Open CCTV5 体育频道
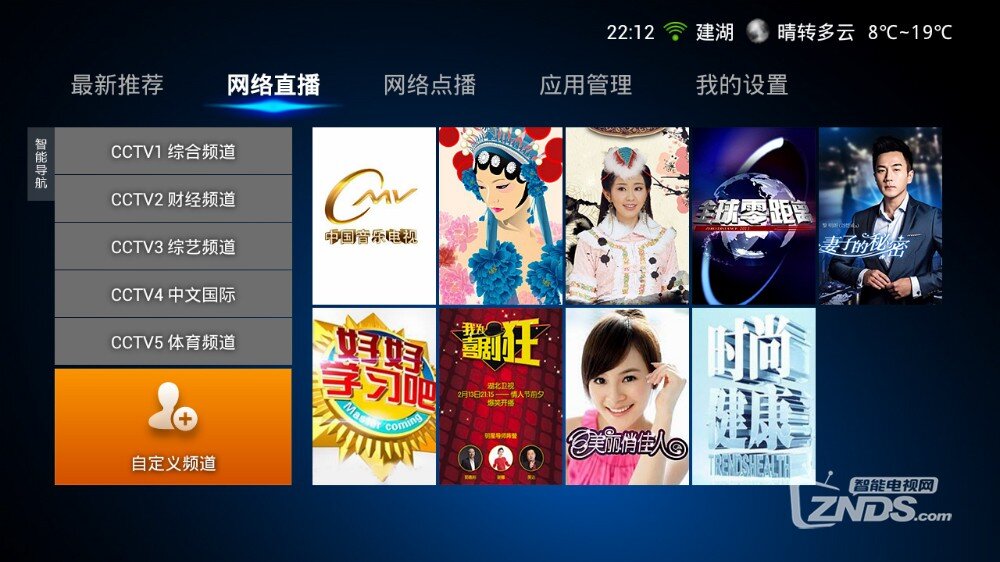 (173, 342)
